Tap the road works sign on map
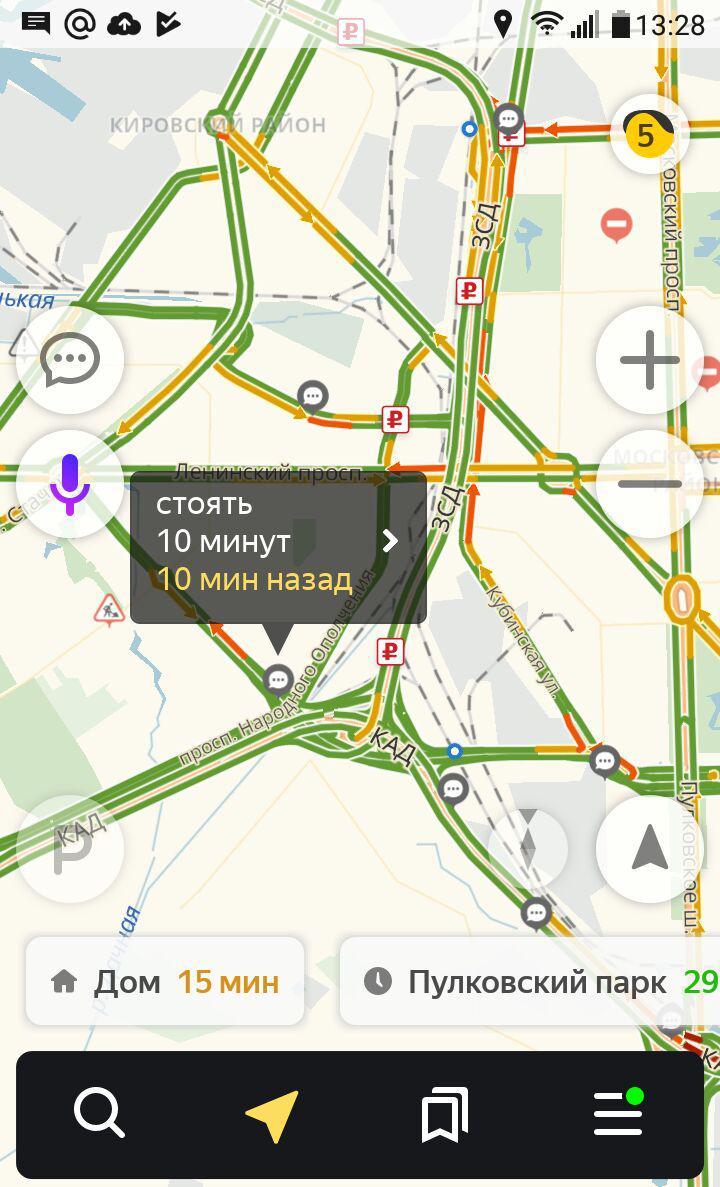The width and height of the screenshot is (720, 1187). click(x=109, y=608)
